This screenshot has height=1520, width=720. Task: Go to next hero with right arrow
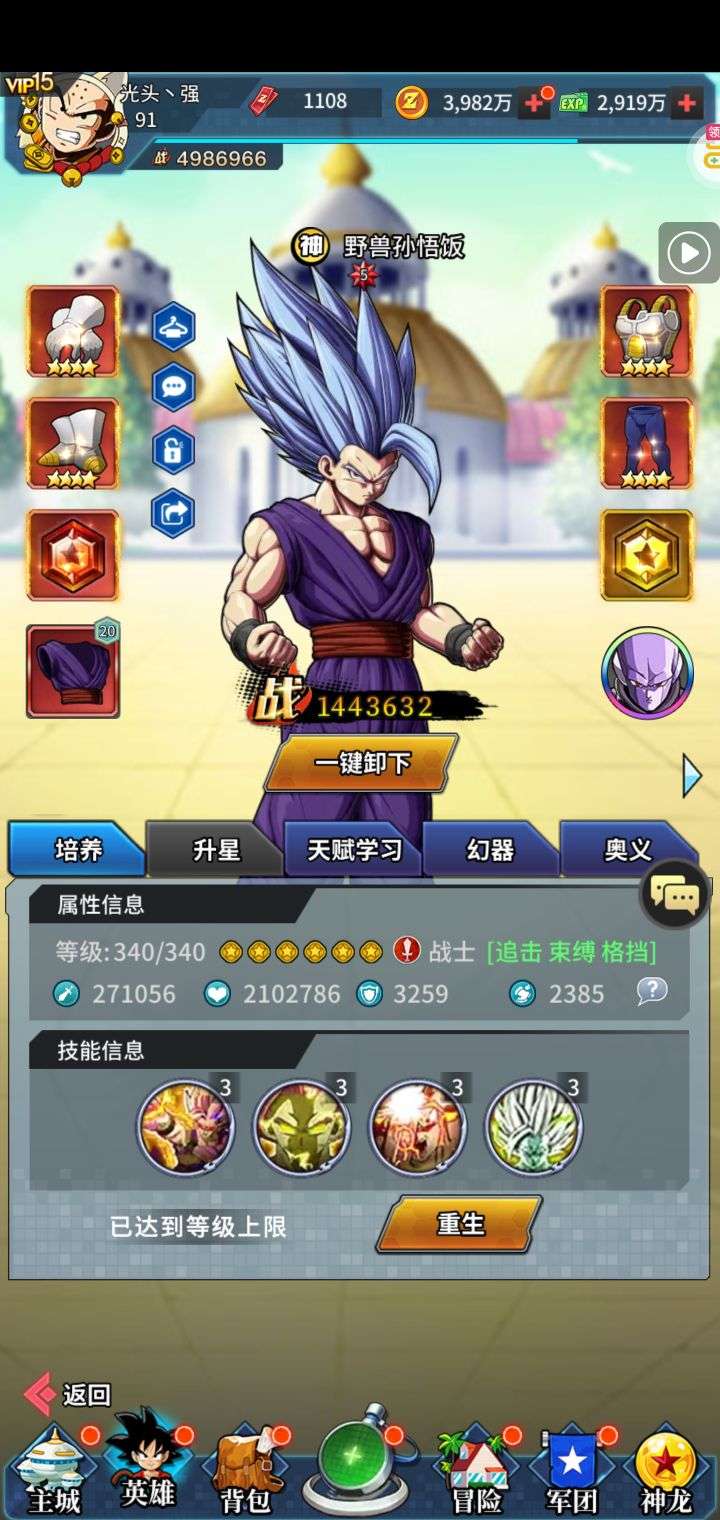(x=692, y=776)
